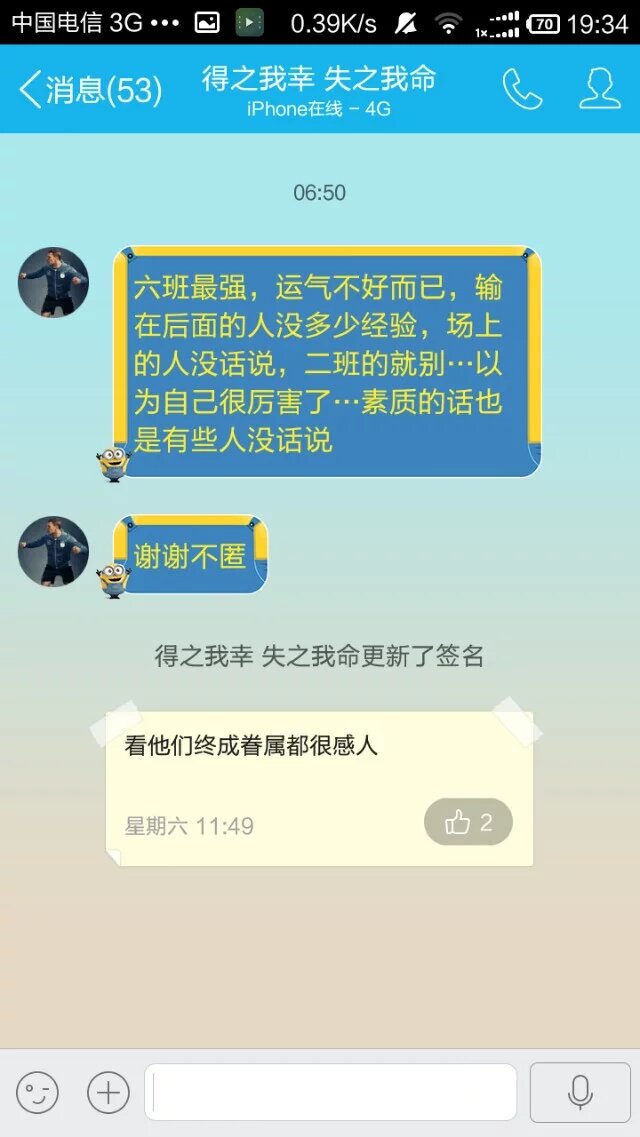Open sender avatar next to 谢谢不匿 message
This screenshot has width=640, height=1137.
(x=53, y=551)
